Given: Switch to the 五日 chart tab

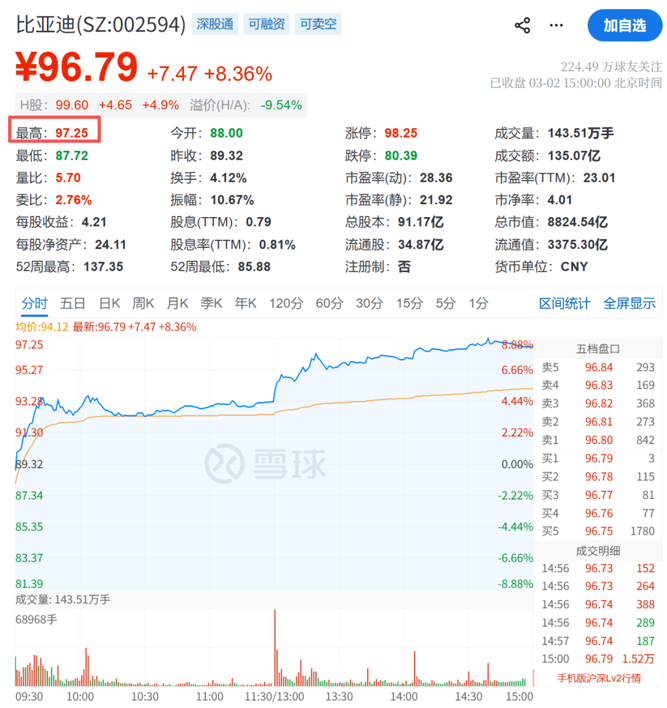Looking at the screenshot, I should 73,303.
